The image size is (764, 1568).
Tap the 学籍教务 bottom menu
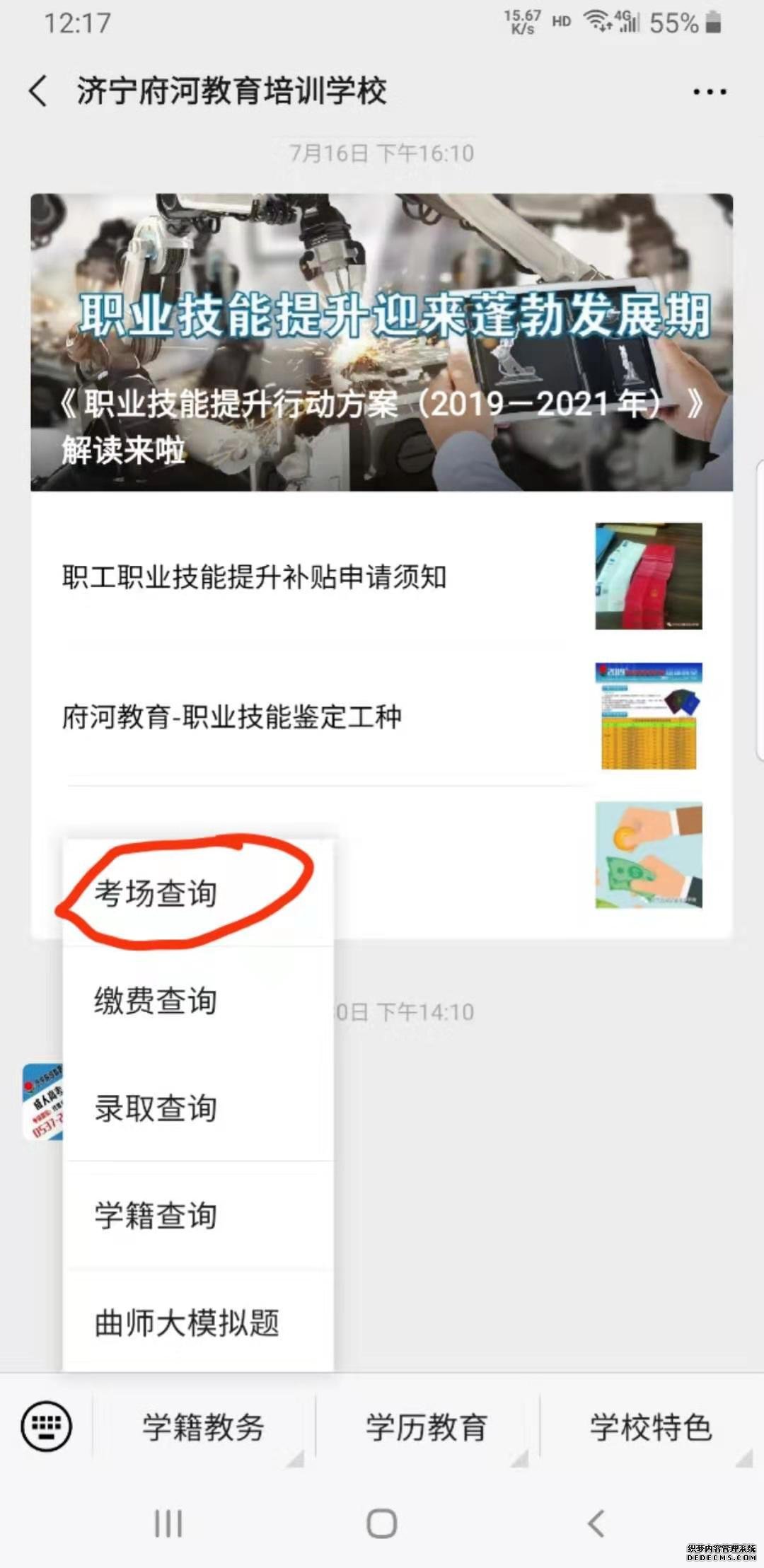204,1427
